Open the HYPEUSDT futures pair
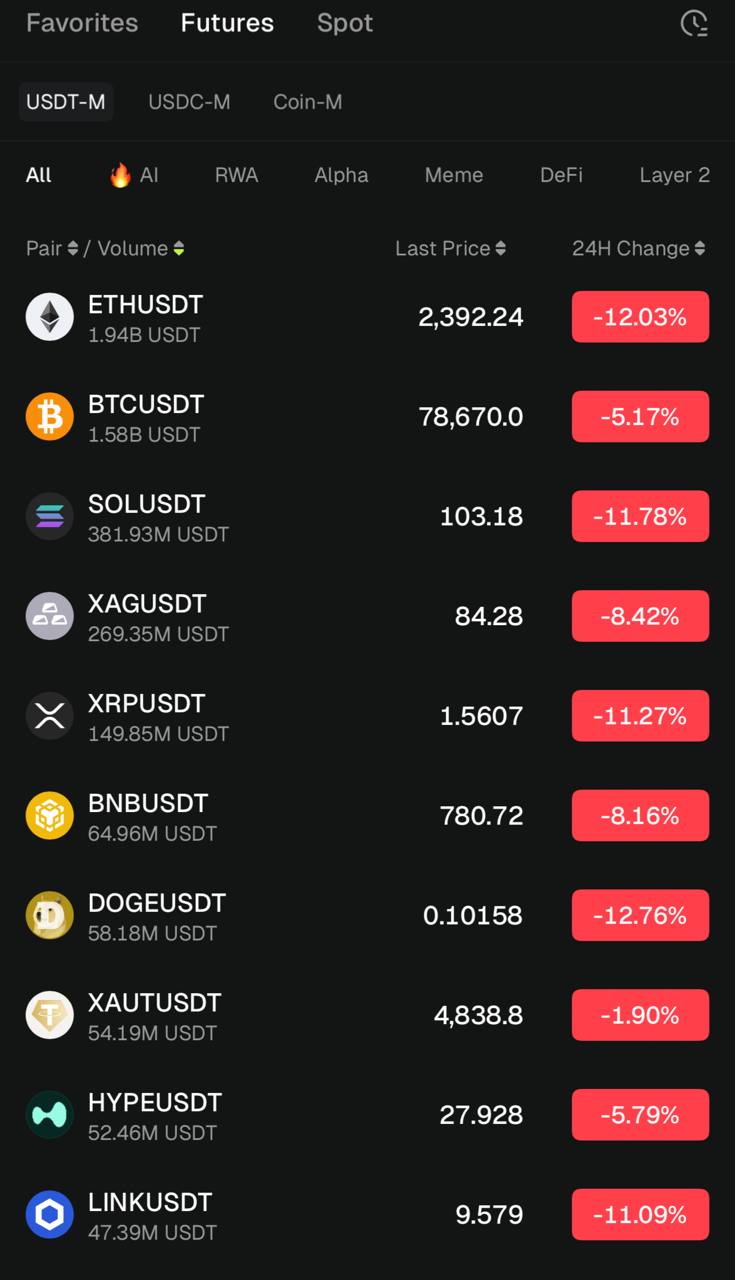Image resolution: width=735 pixels, height=1280 pixels. (x=155, y=1115)
